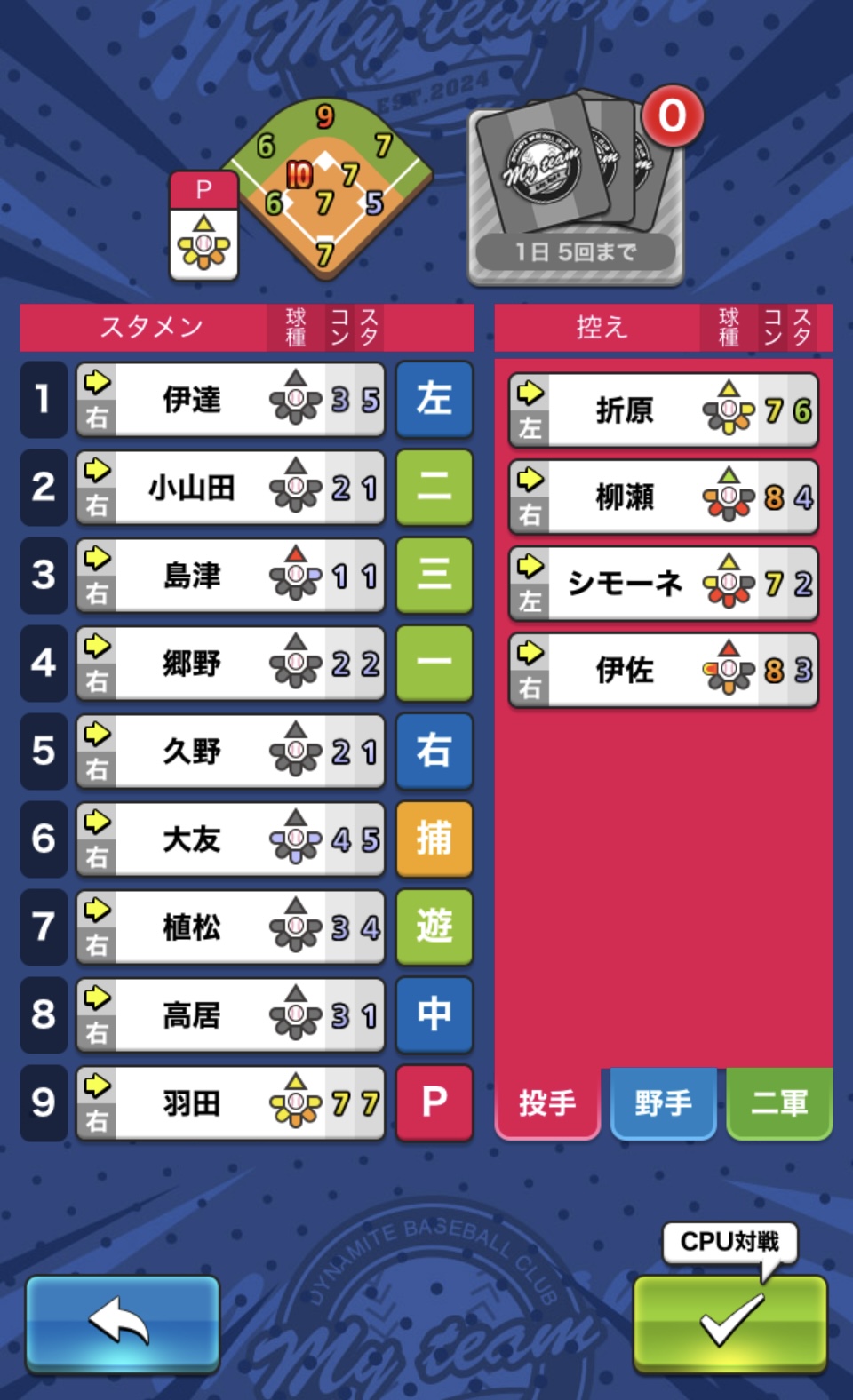Screen dimensions: 853x1400
Task: Tap cleanup hitter 郷野
Action: click(x=230, y=664)
